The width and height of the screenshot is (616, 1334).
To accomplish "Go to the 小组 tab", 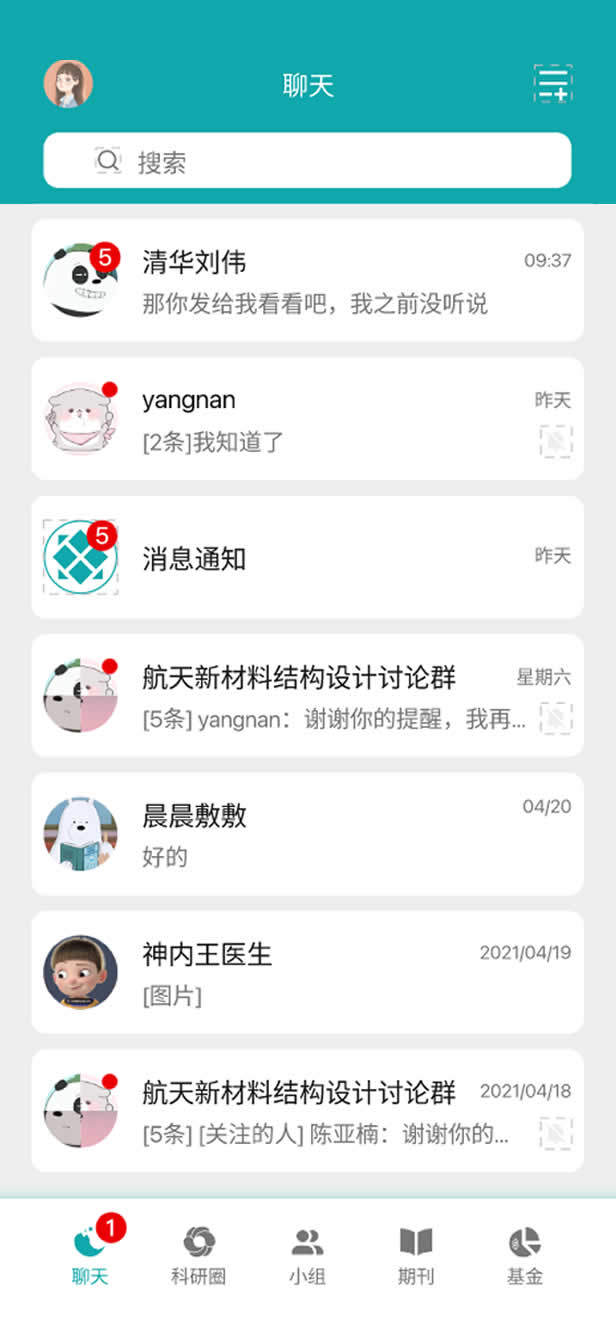I will tap(307, 1254).
